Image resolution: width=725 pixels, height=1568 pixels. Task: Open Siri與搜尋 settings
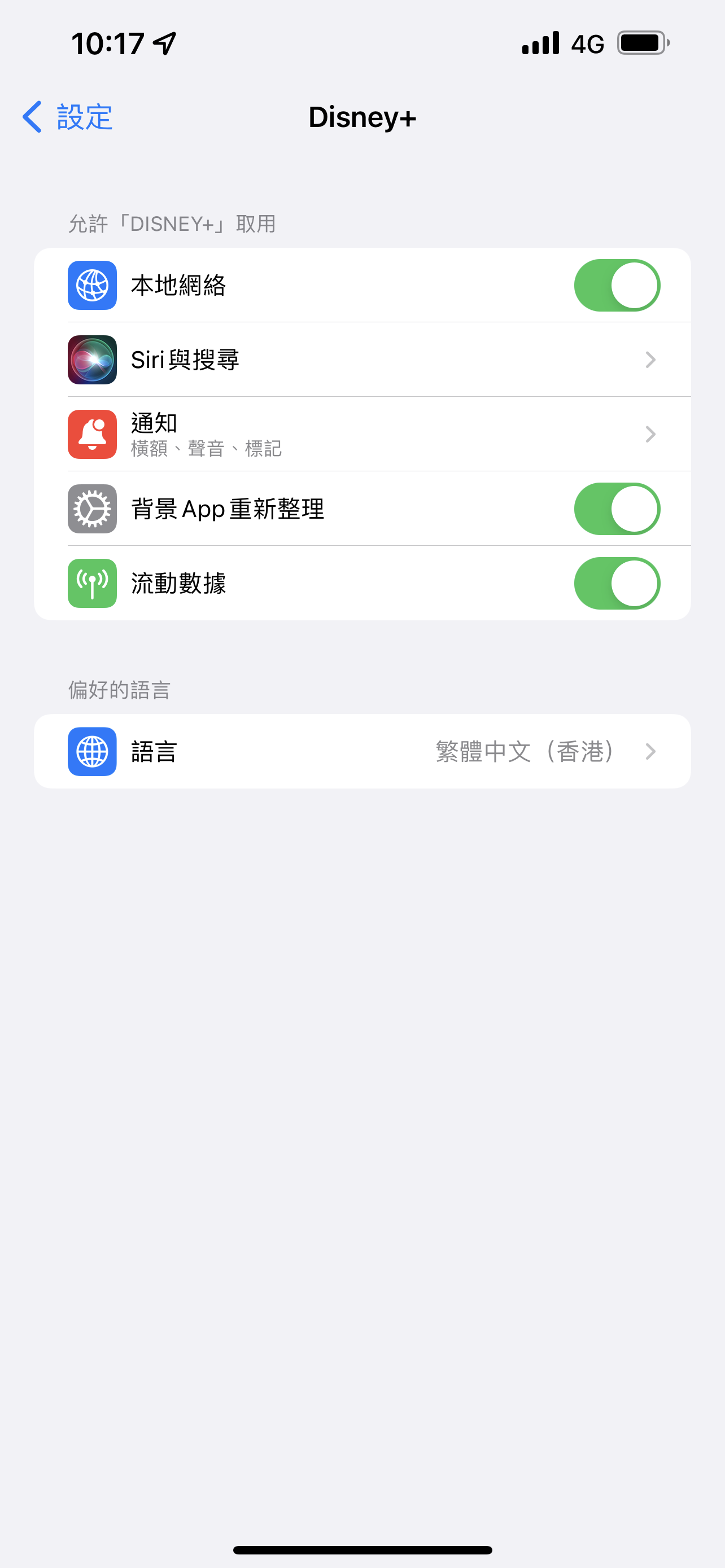(362, 360)
